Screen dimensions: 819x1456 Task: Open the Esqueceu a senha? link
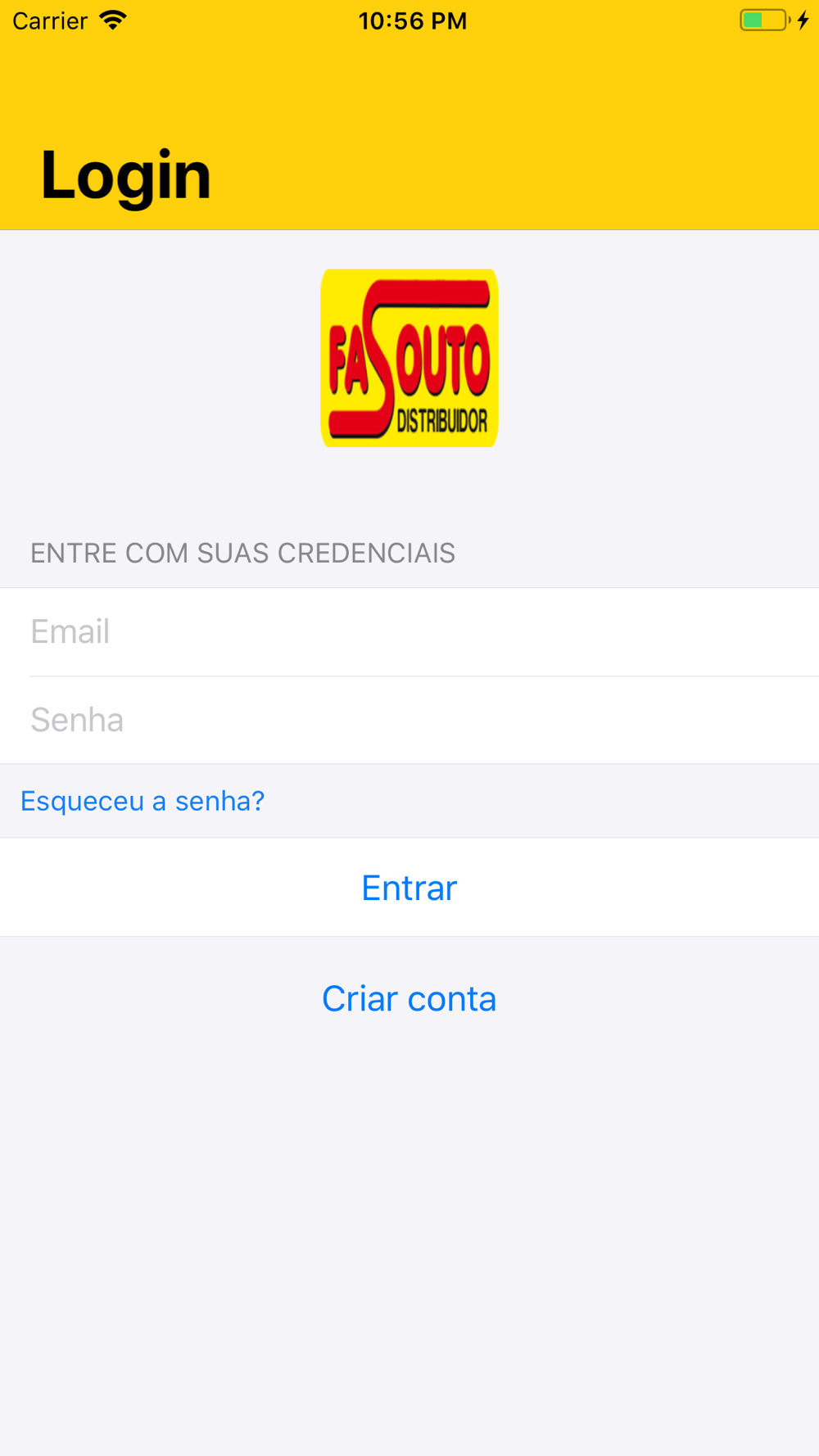coord(143,801)
